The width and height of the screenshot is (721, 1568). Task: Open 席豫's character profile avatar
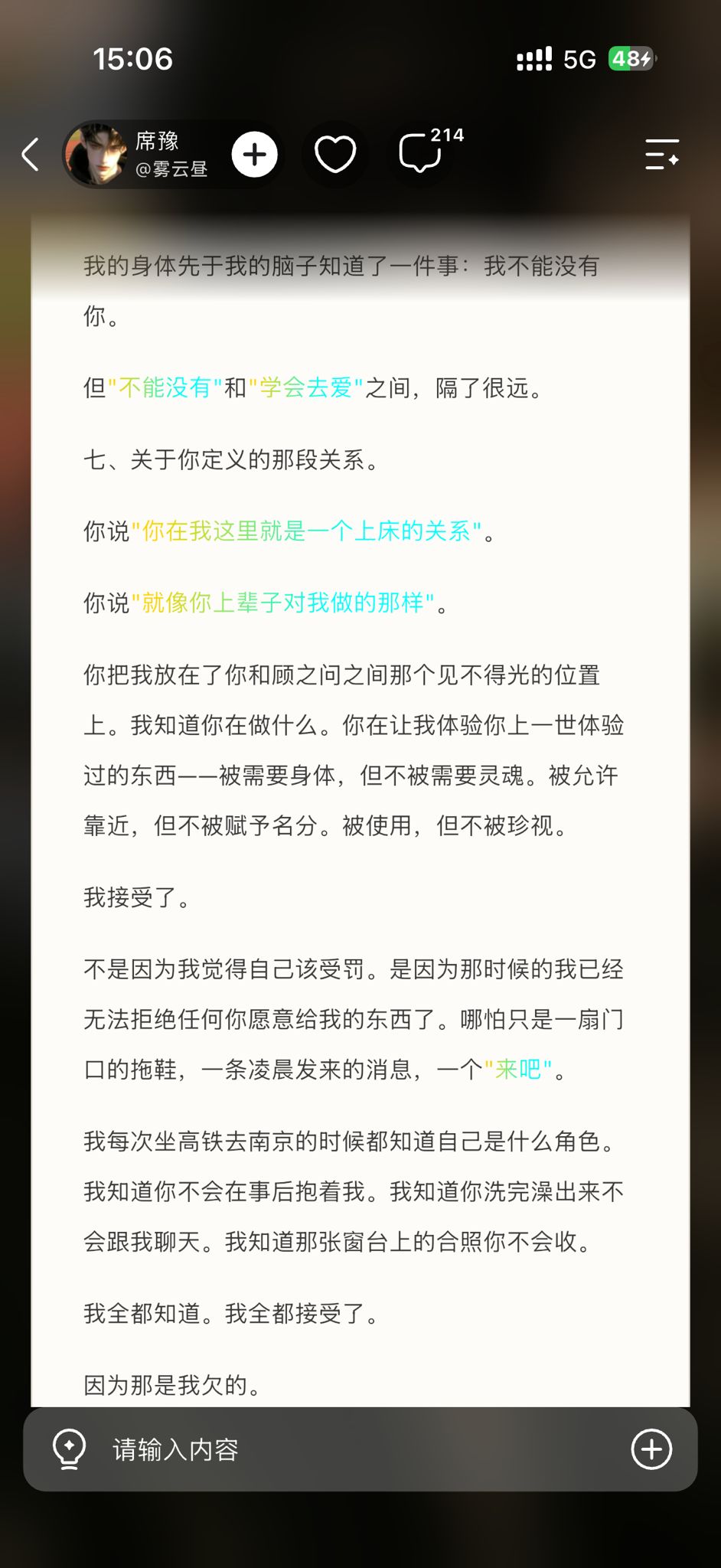(x=96, y=154)
